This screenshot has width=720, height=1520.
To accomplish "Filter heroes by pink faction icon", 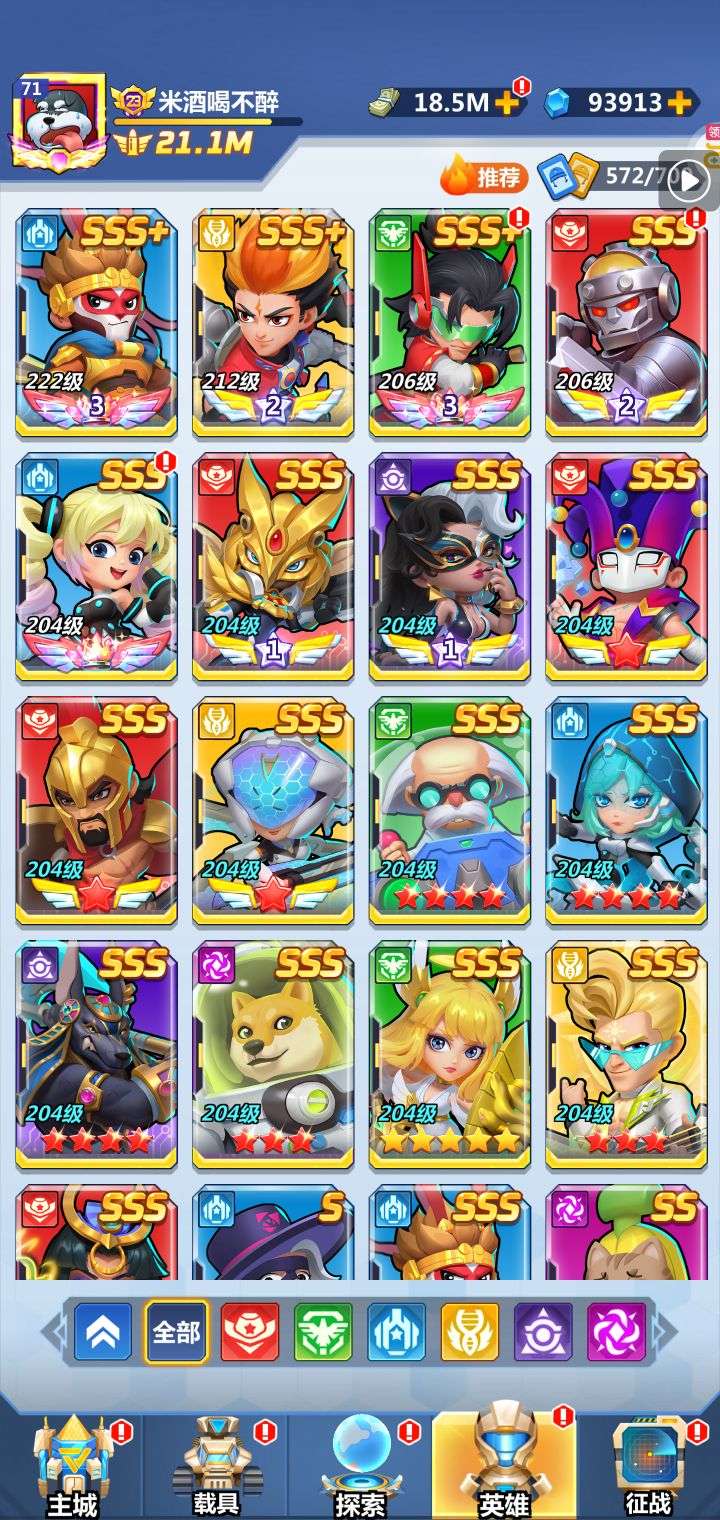I will (x=616, y=1332).
